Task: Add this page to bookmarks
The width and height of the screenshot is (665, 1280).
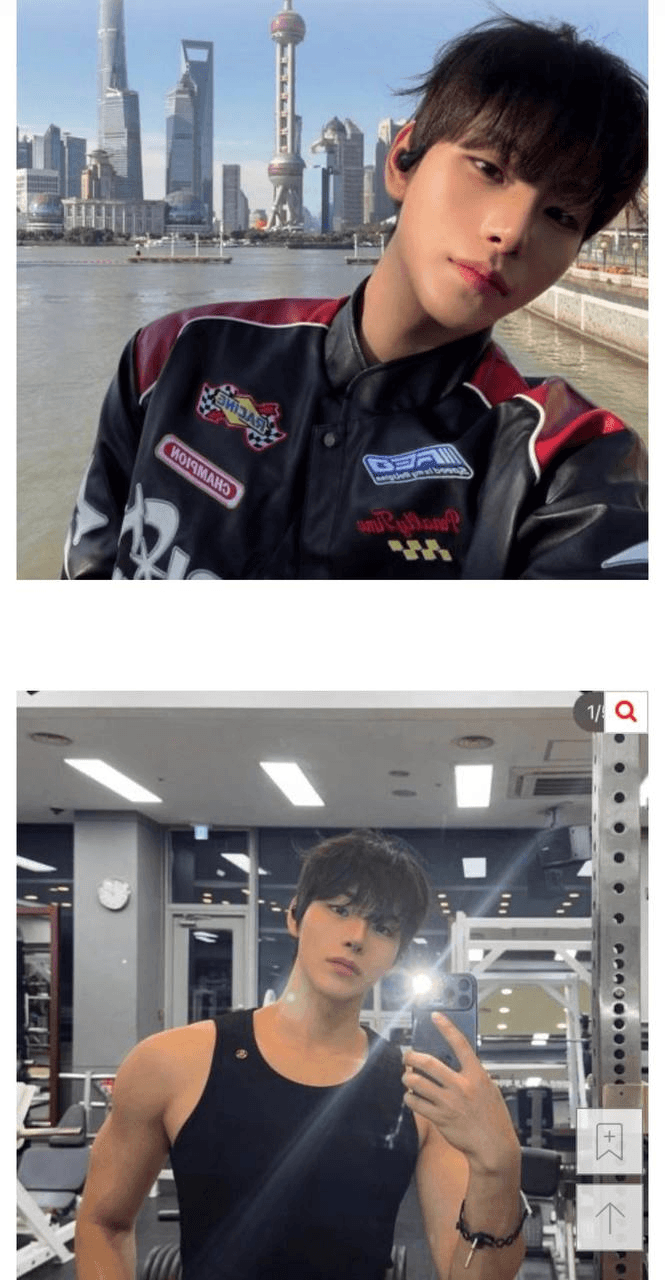Action: (x=609, y=1142)
